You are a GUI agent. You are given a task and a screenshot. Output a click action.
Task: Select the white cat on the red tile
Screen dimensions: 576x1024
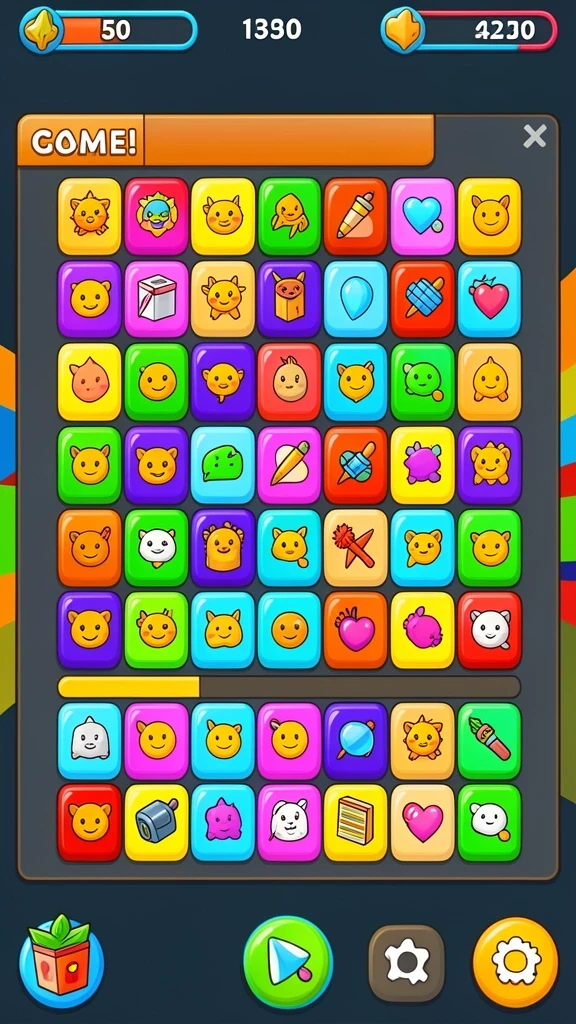tap(490, 630)
